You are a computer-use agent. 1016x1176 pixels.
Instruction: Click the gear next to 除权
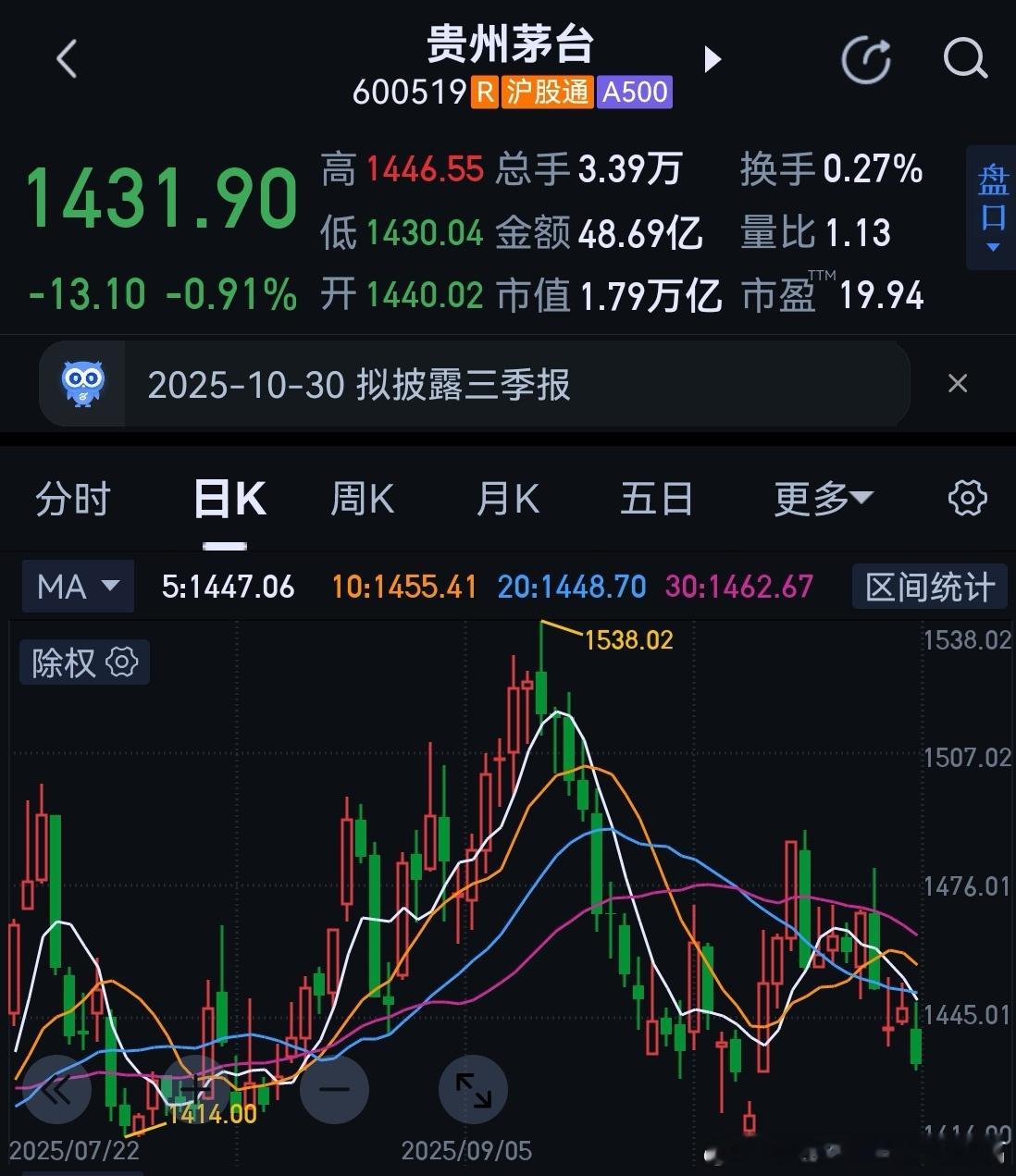tap(121, 662)
